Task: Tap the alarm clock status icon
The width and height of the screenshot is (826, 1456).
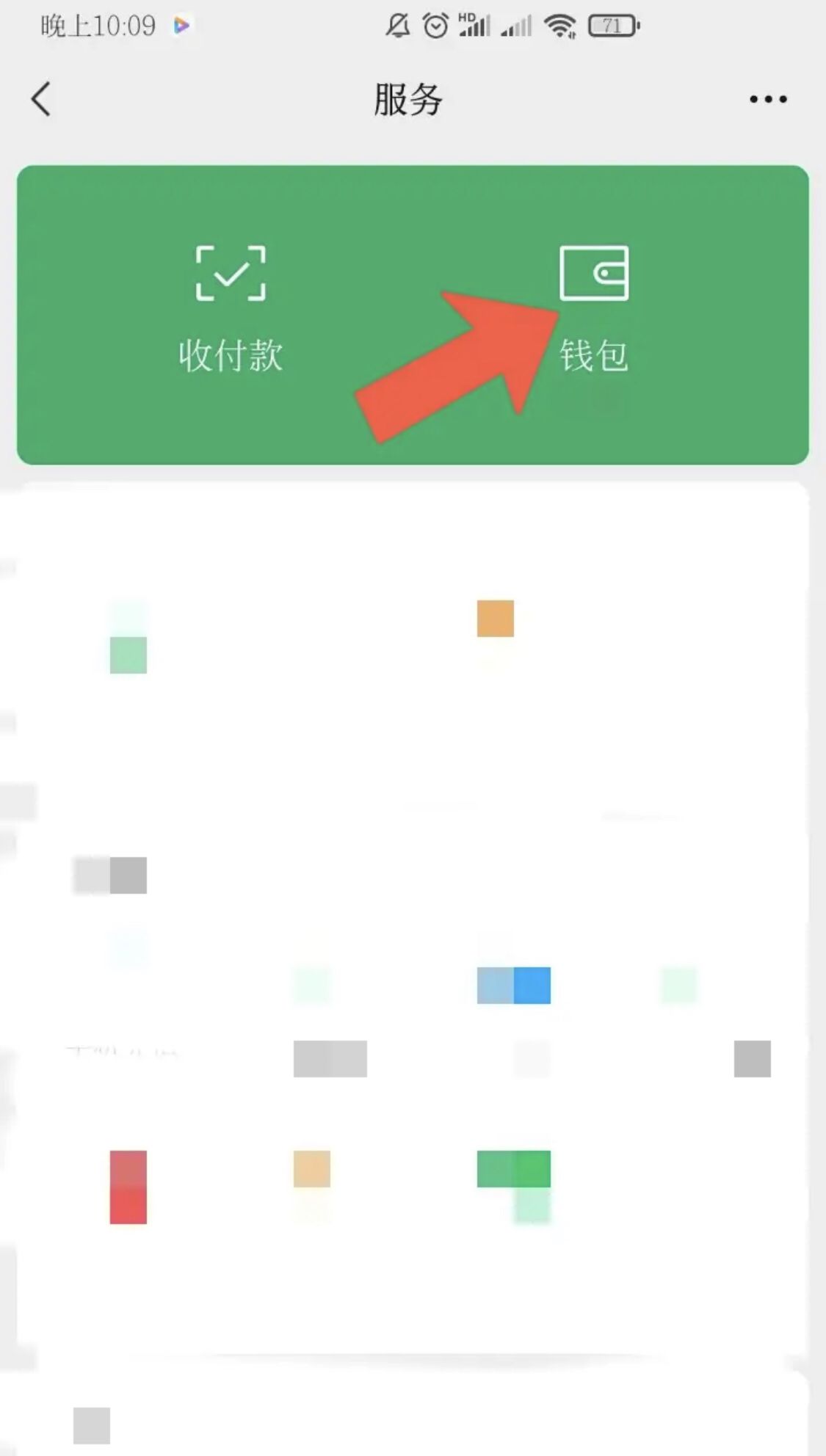Action: (435, 26)
